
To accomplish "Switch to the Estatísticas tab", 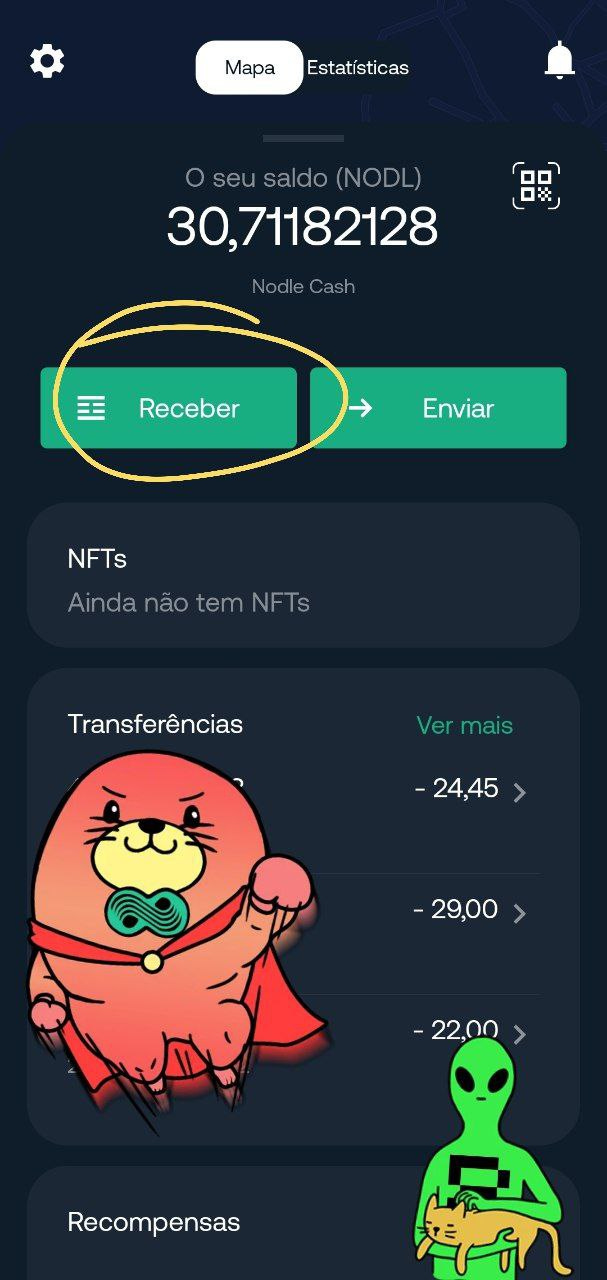I will coord(357,68).
